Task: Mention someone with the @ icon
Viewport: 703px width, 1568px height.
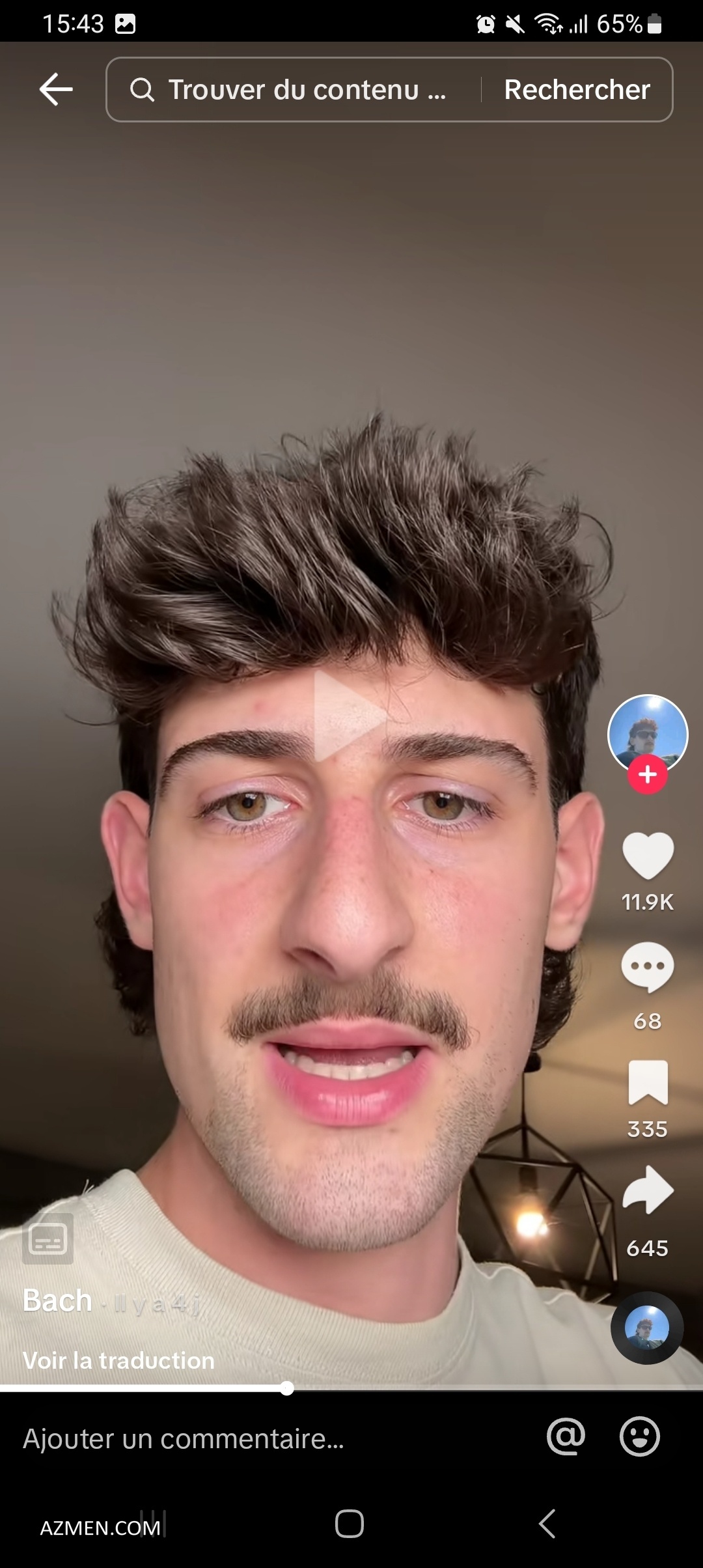Action: coord(566,1437)
